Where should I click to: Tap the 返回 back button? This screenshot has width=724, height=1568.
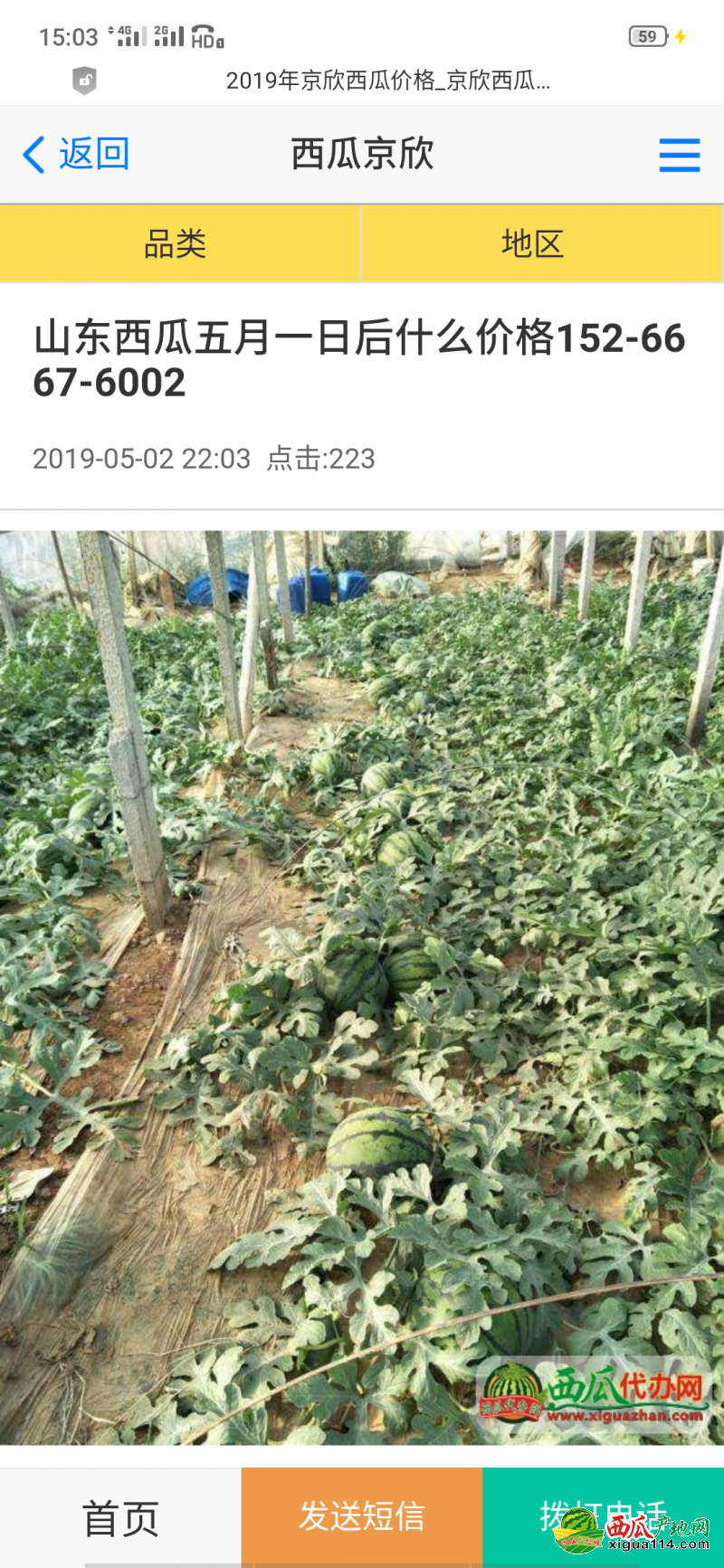point(77,155)
